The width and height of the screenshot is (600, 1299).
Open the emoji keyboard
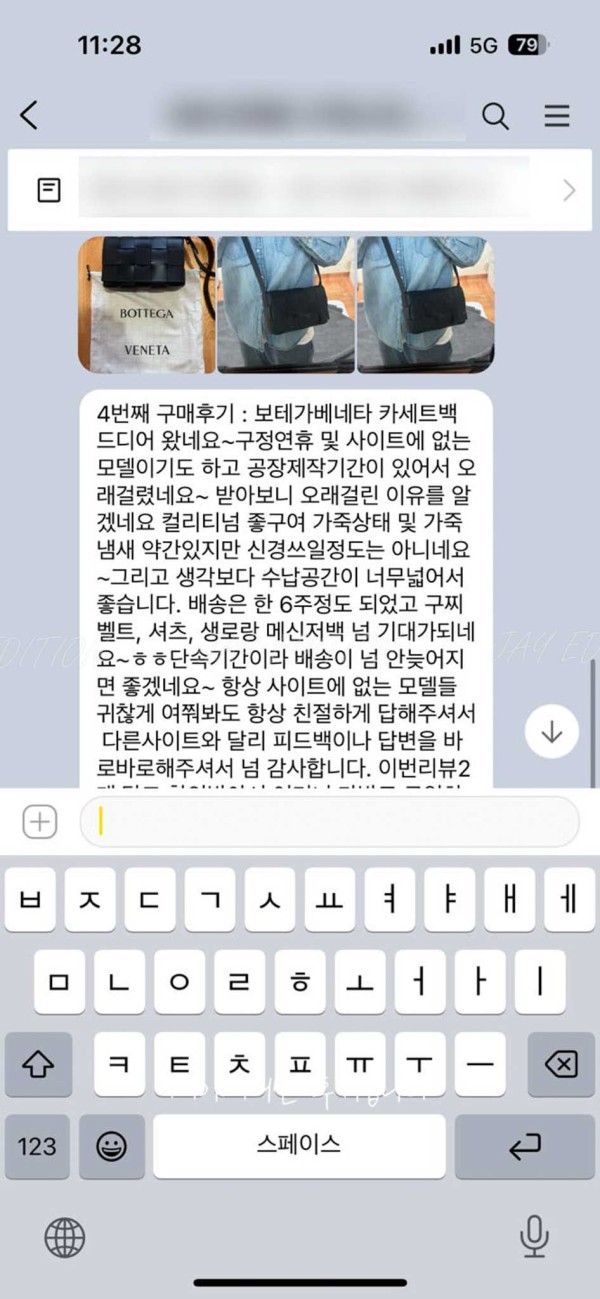(x=112, y=1146)
